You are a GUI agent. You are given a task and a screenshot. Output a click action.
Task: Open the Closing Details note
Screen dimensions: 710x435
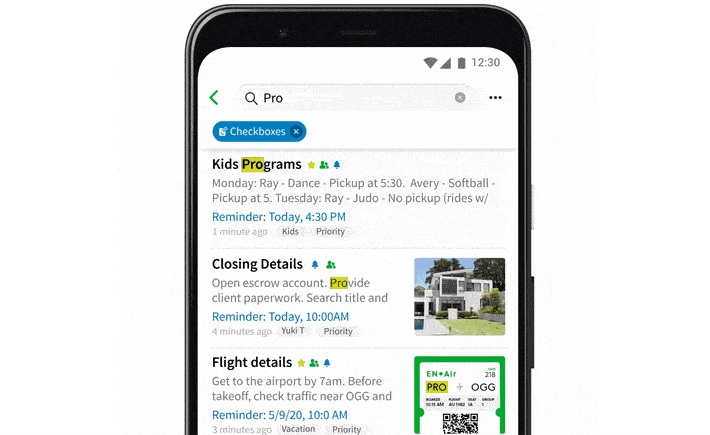pos(257,264)
